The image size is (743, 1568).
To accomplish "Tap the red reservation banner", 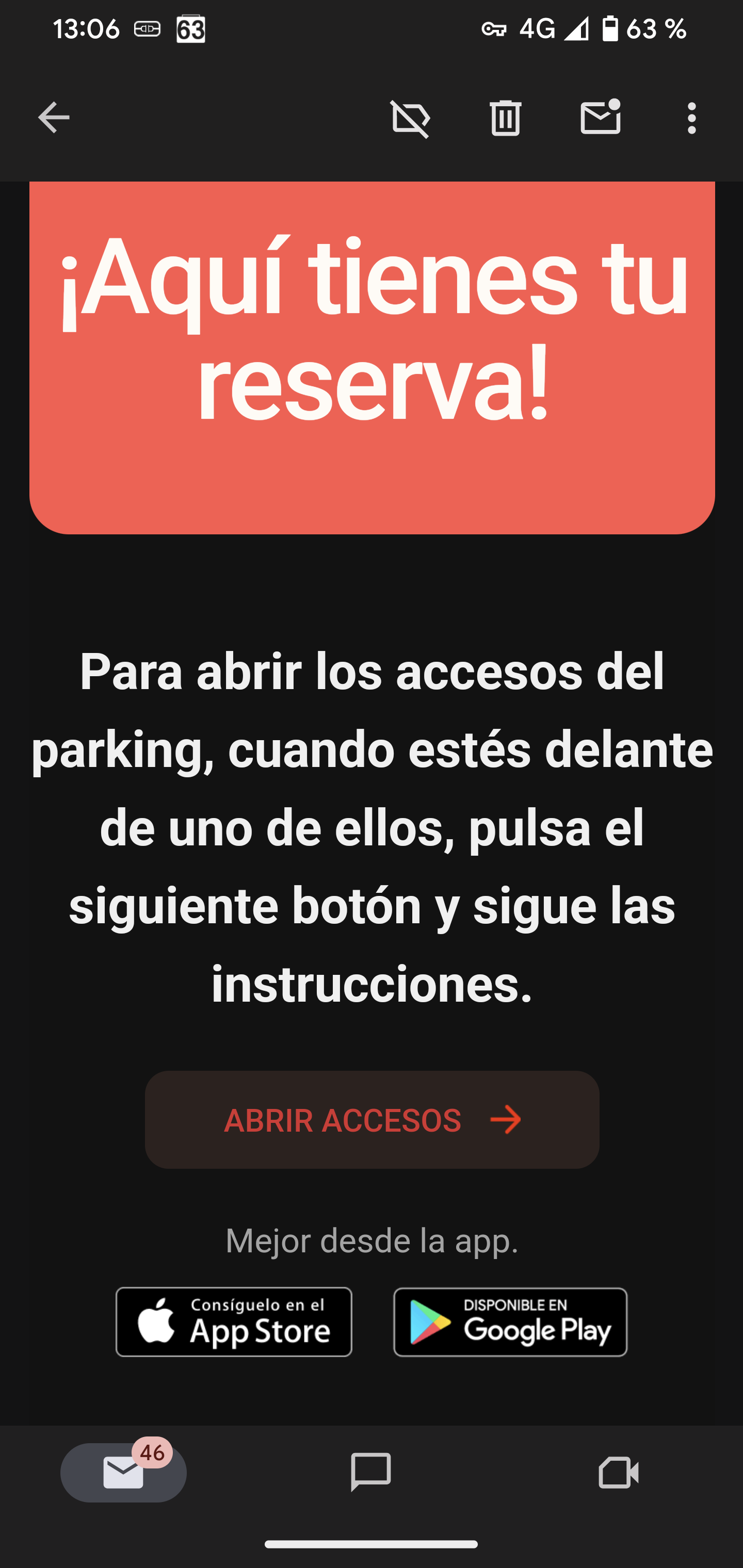I will click(x=372, y=358).
